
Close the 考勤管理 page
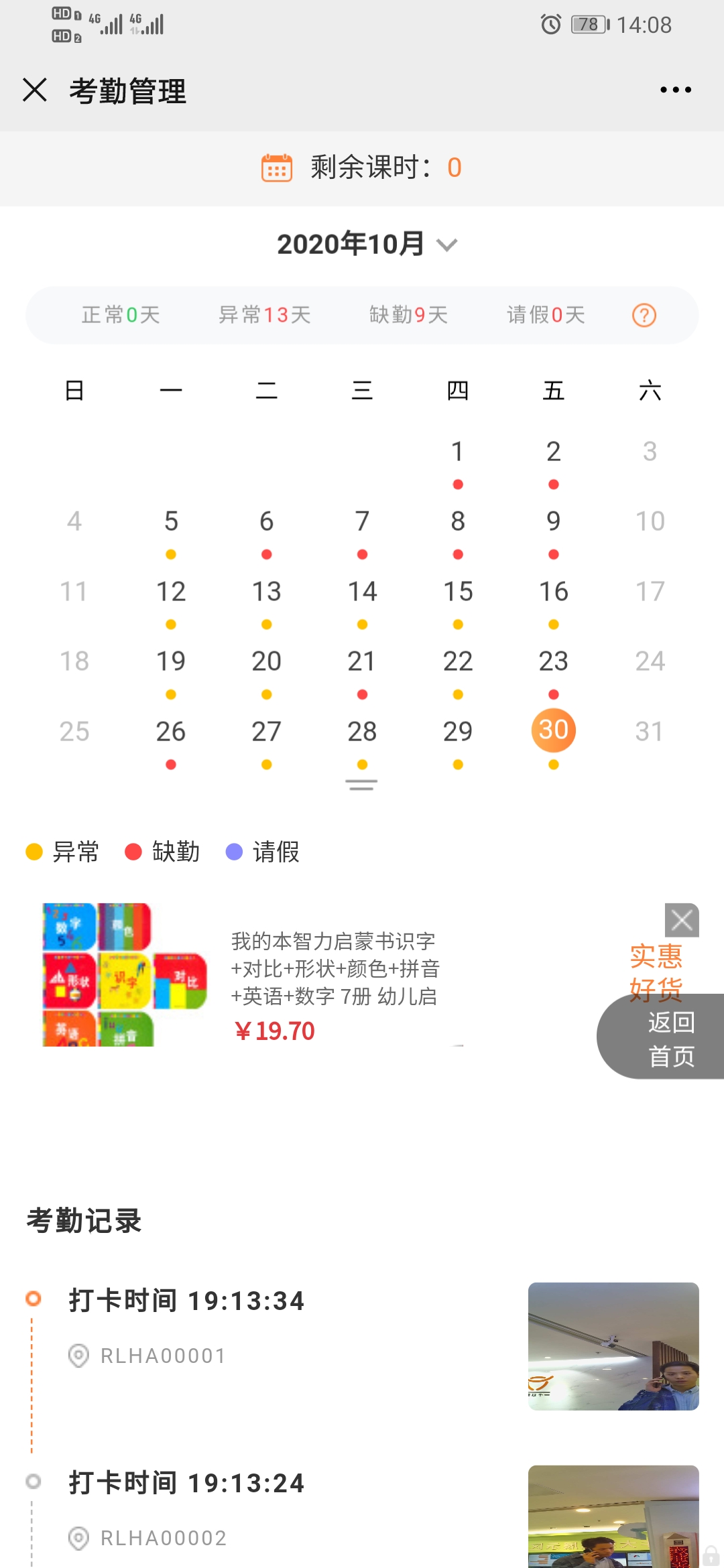click(x=35, y=90)
